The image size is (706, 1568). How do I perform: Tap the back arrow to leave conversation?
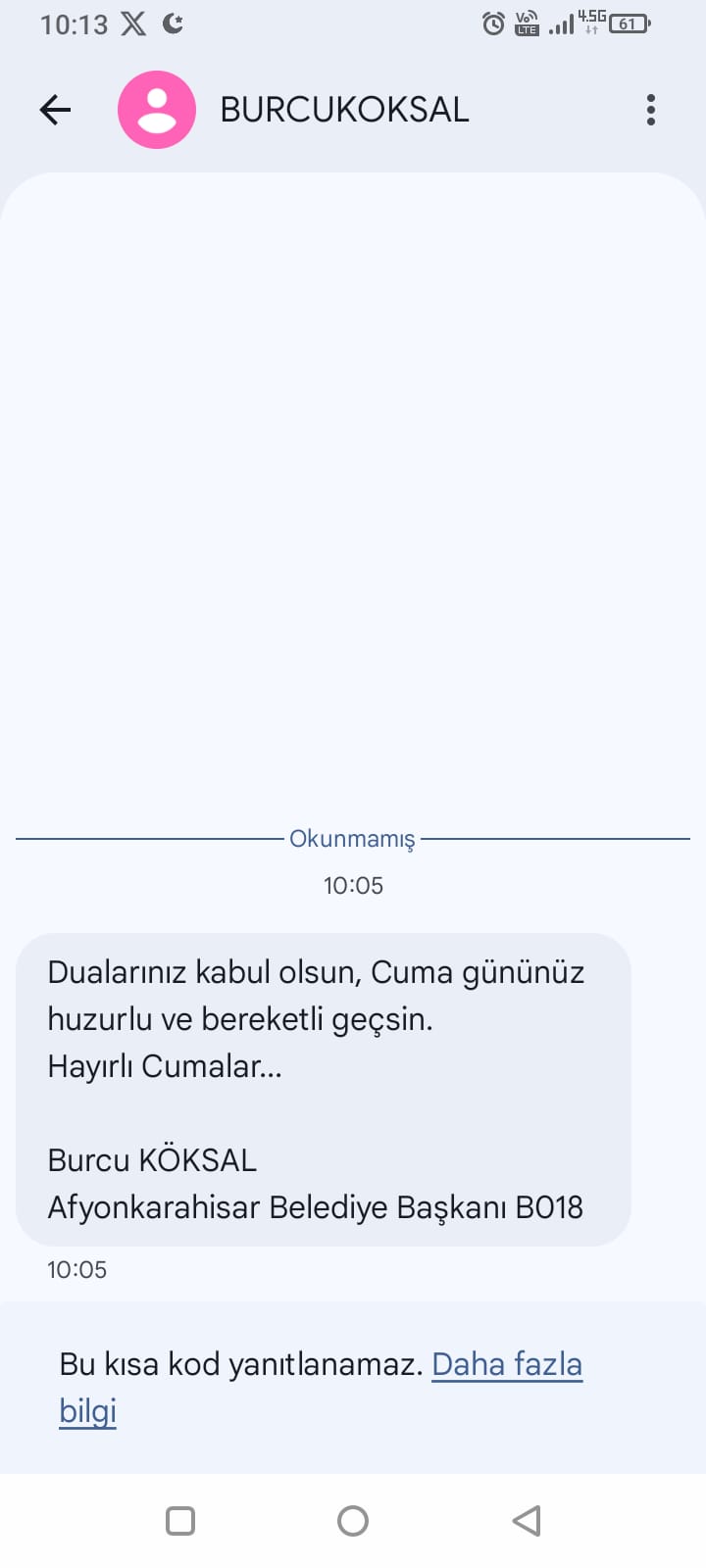pos(54,110)
